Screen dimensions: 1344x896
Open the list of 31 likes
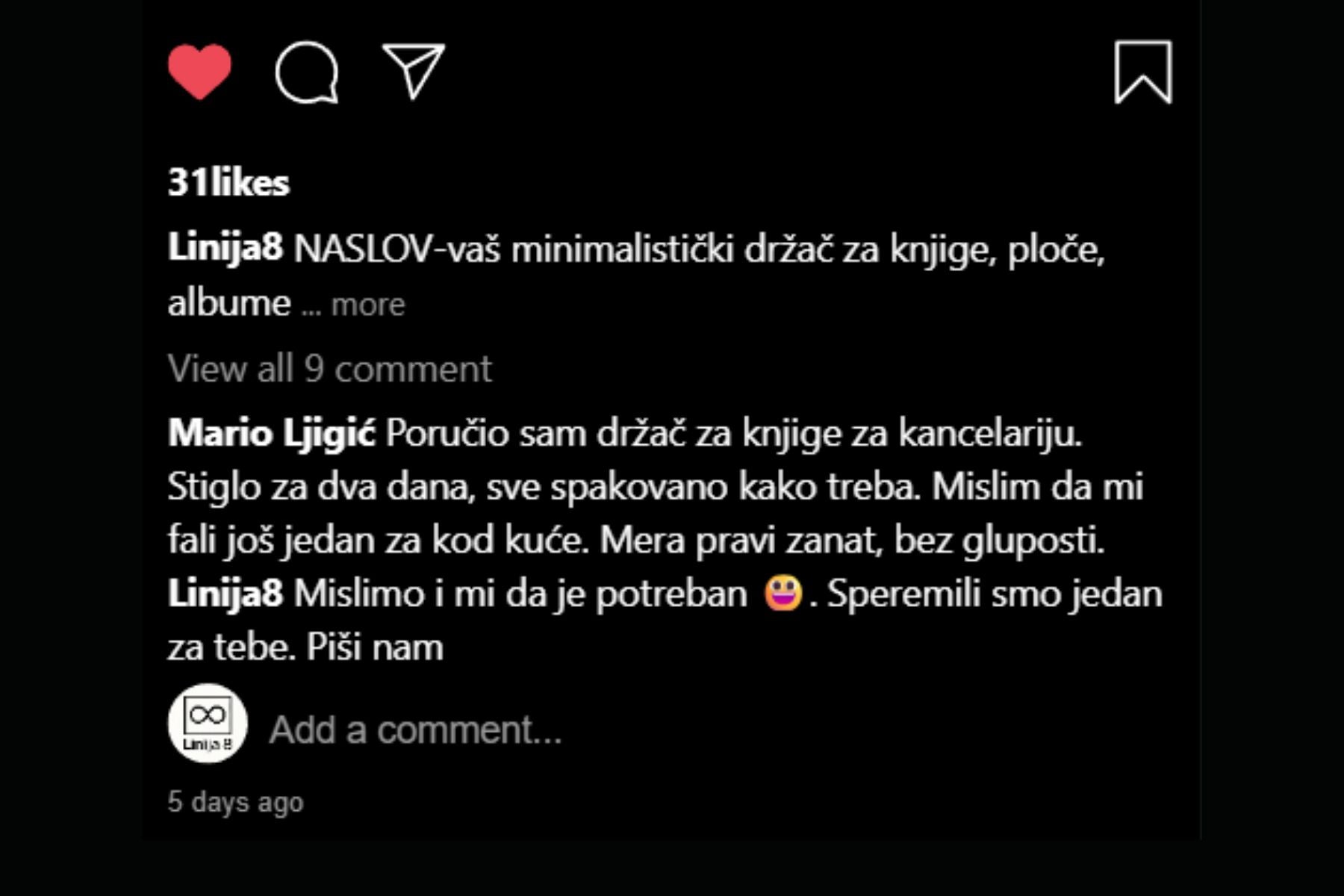228,182
